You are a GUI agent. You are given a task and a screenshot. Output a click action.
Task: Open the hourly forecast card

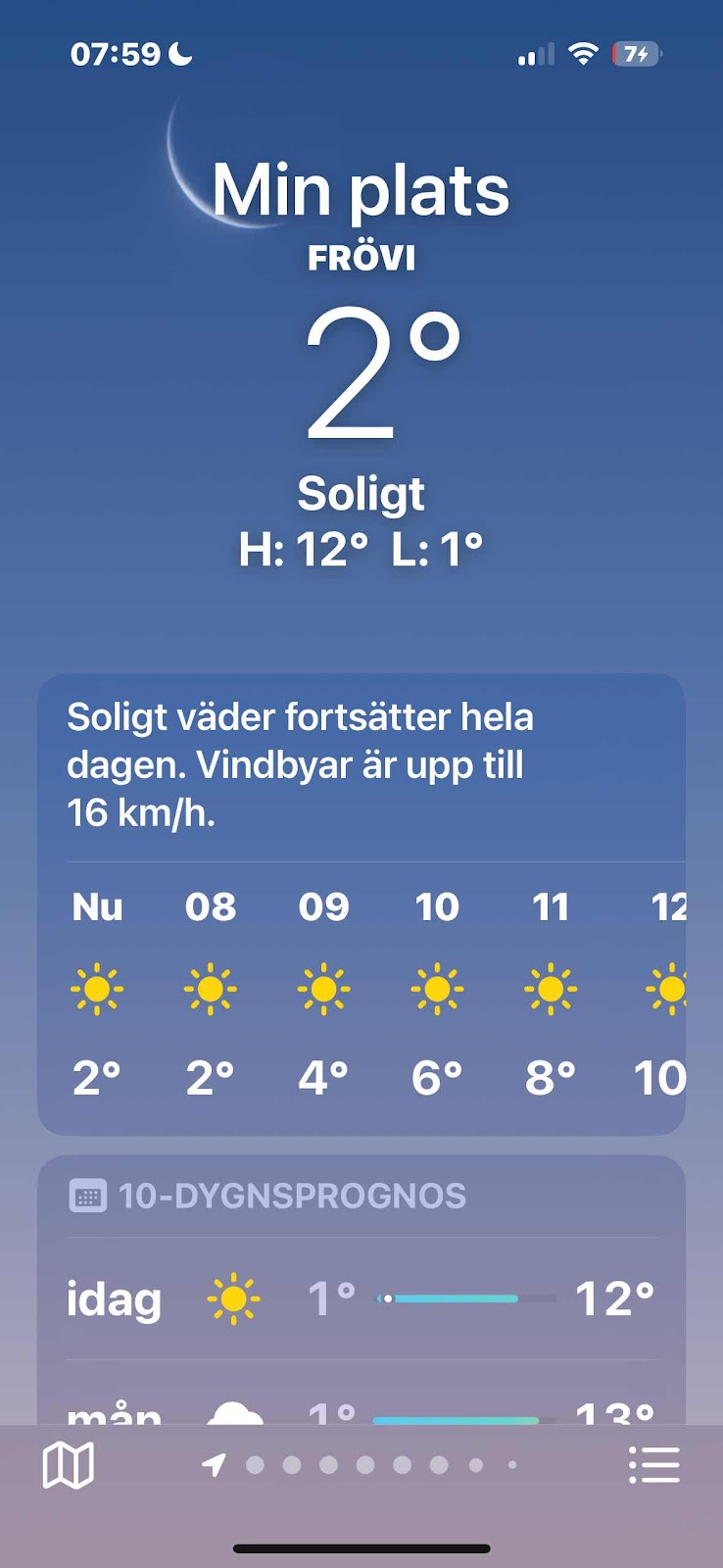[x=361, y=990]
